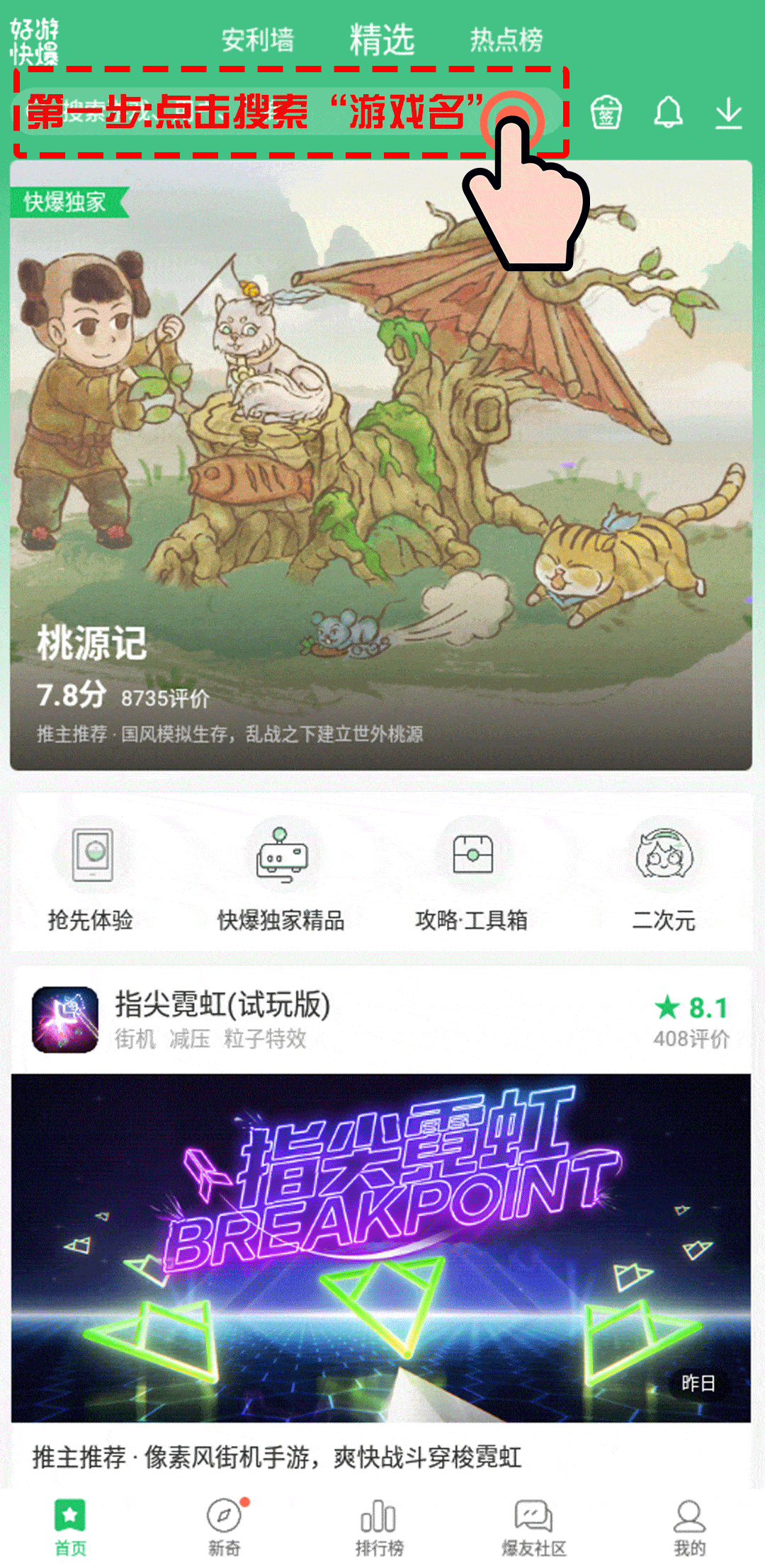The width and height of the screenshot is (765, 1568).
Task: Open the 指尖霓虹 BREAKPOINT promo image
Action: pyautogui.click(x=381, y=1246)
